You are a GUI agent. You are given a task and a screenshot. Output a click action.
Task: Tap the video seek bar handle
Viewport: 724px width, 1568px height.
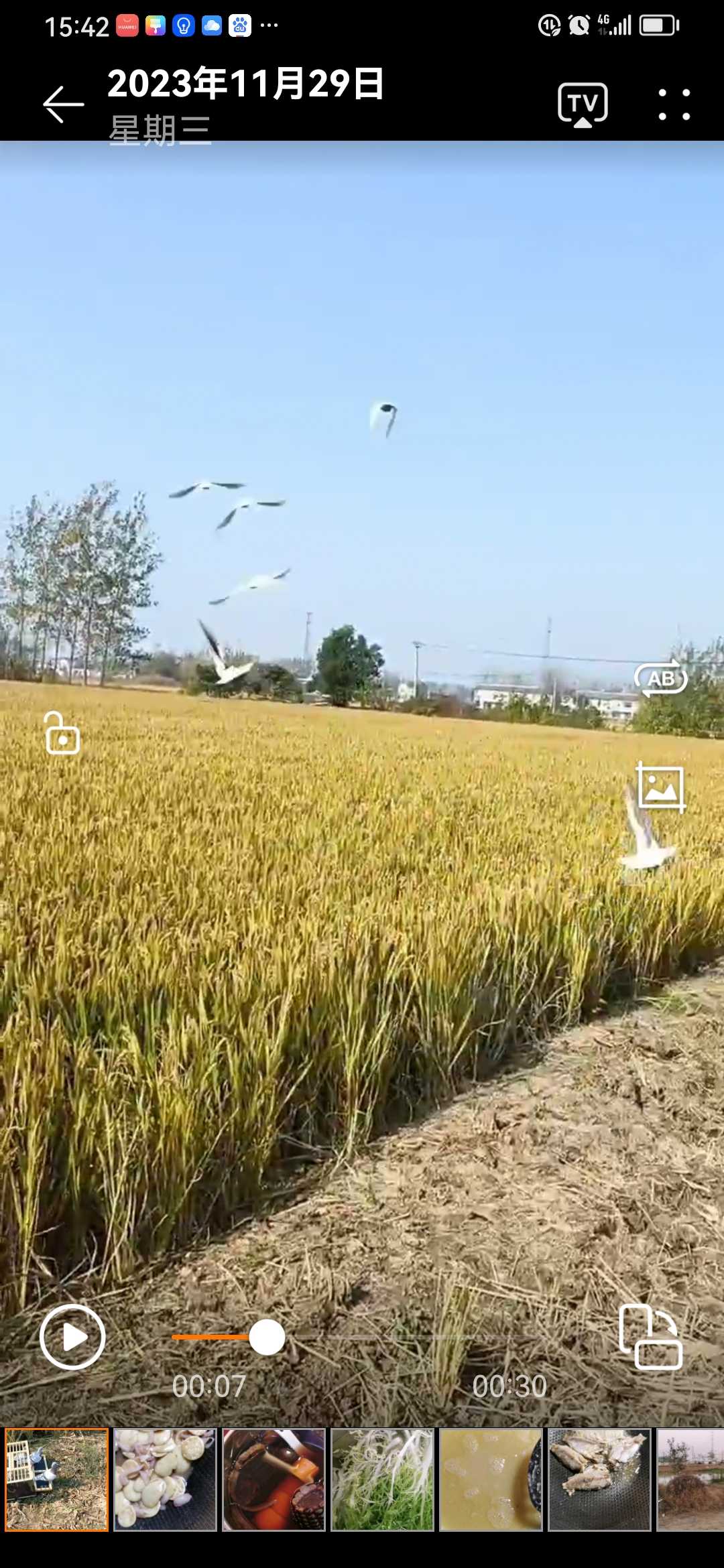click(x=267, y=1337)
